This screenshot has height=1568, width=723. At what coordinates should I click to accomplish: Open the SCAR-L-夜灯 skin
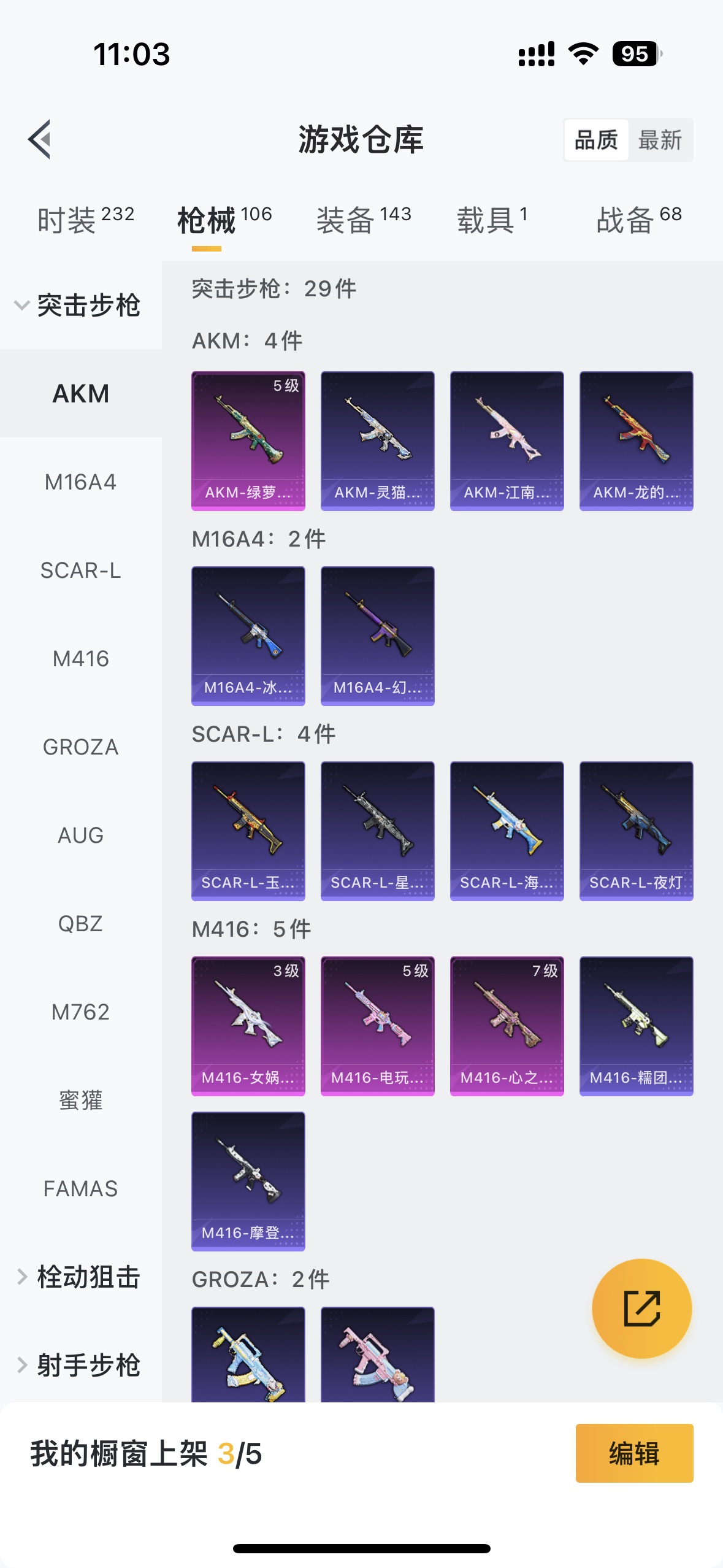point(637,831)
